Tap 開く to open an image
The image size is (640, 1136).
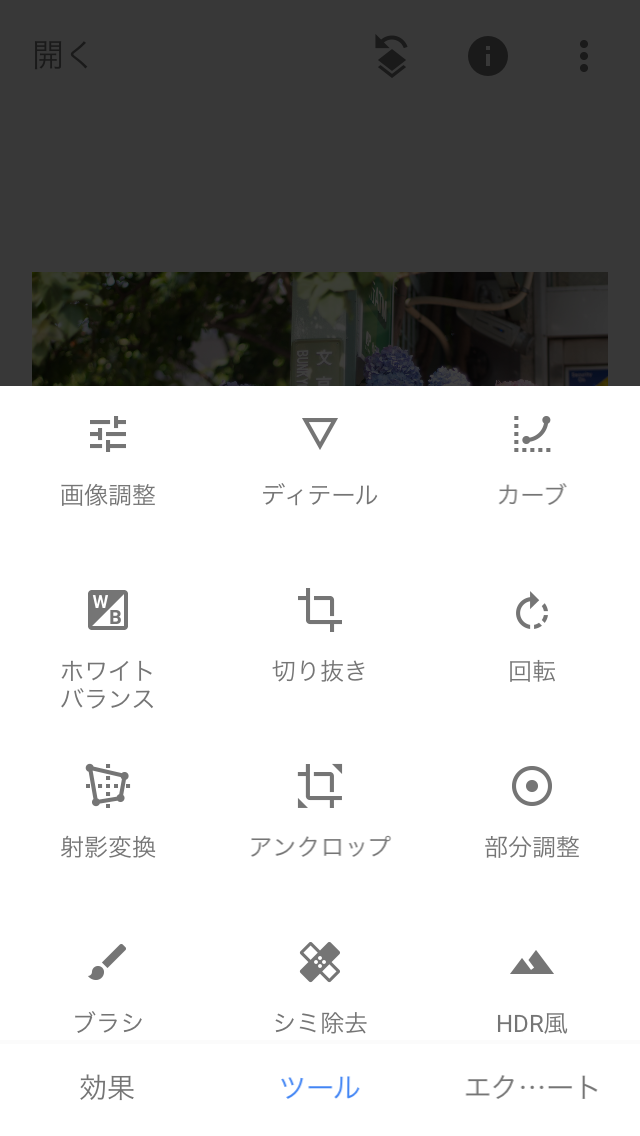pyautogui.click(x=62, y=56)
